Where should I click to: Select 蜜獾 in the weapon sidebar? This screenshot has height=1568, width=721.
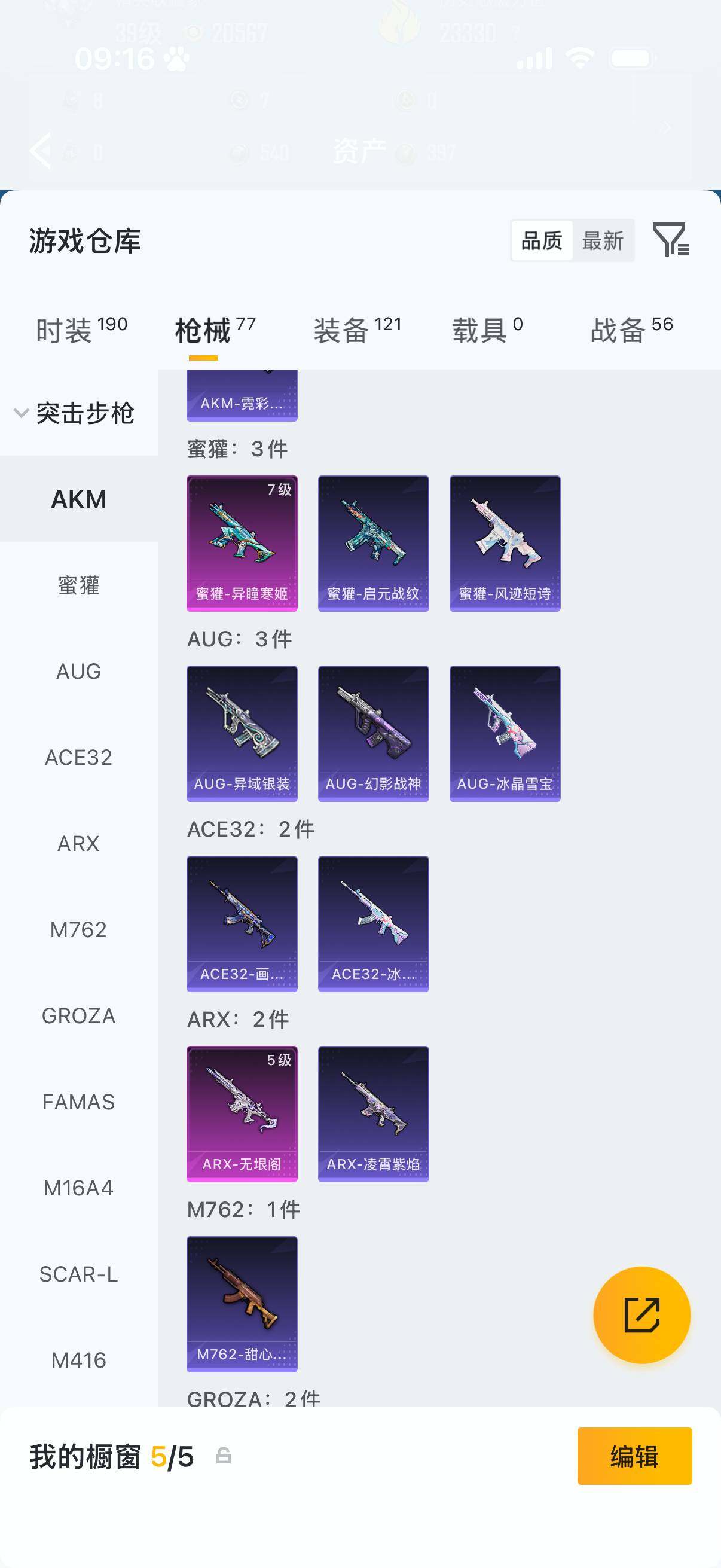coord(78,585)
